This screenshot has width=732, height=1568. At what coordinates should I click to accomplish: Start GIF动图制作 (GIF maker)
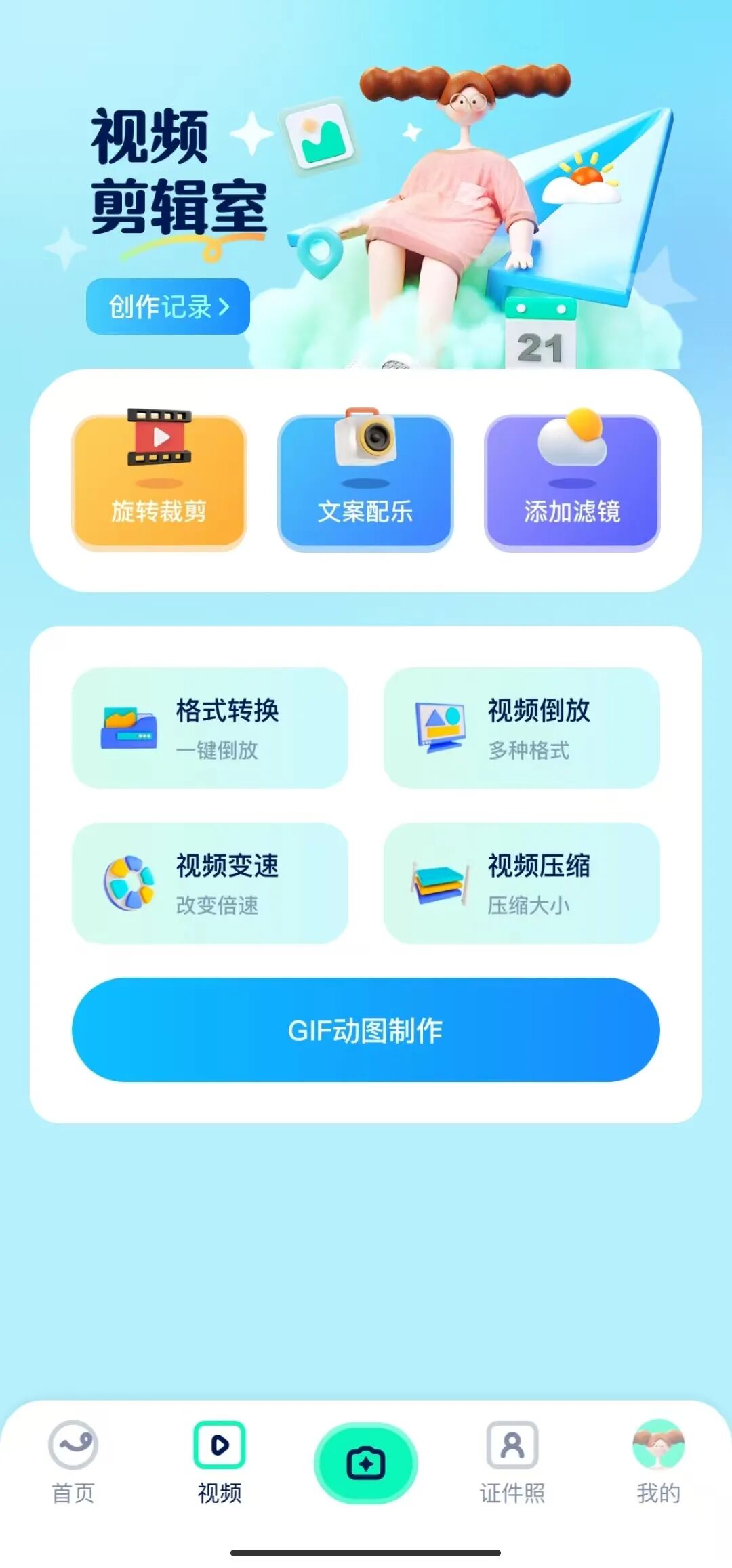[x=366, y=1029]
